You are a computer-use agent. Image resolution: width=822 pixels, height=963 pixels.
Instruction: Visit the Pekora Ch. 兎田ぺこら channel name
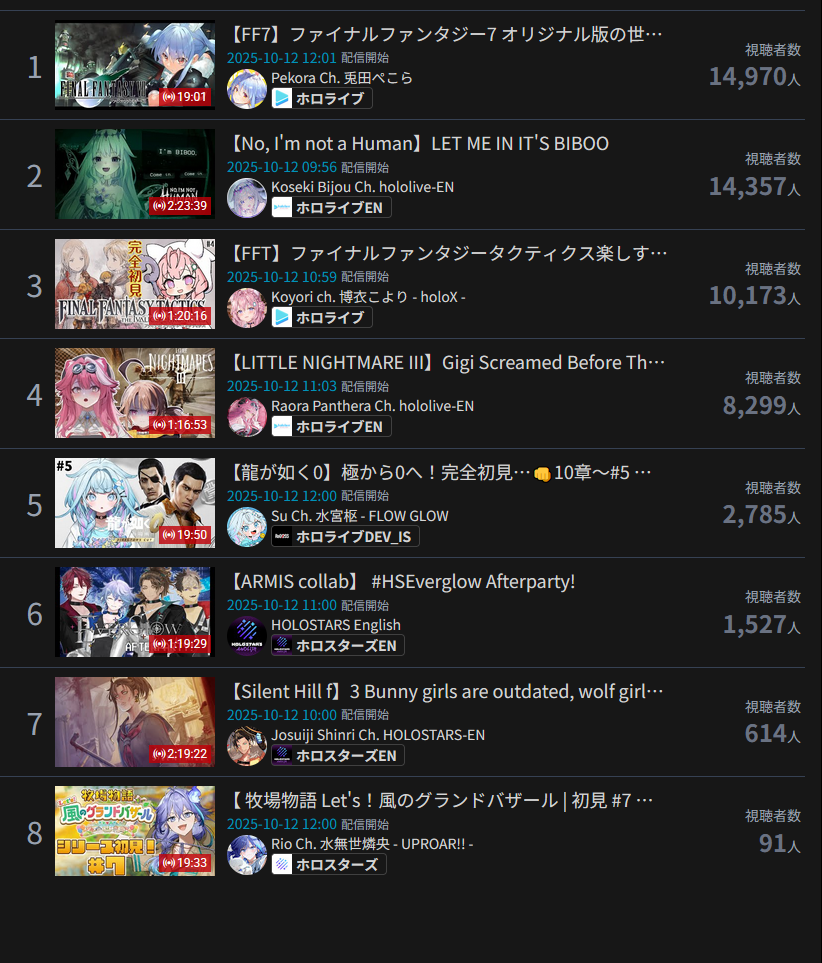tap(341, 78)
